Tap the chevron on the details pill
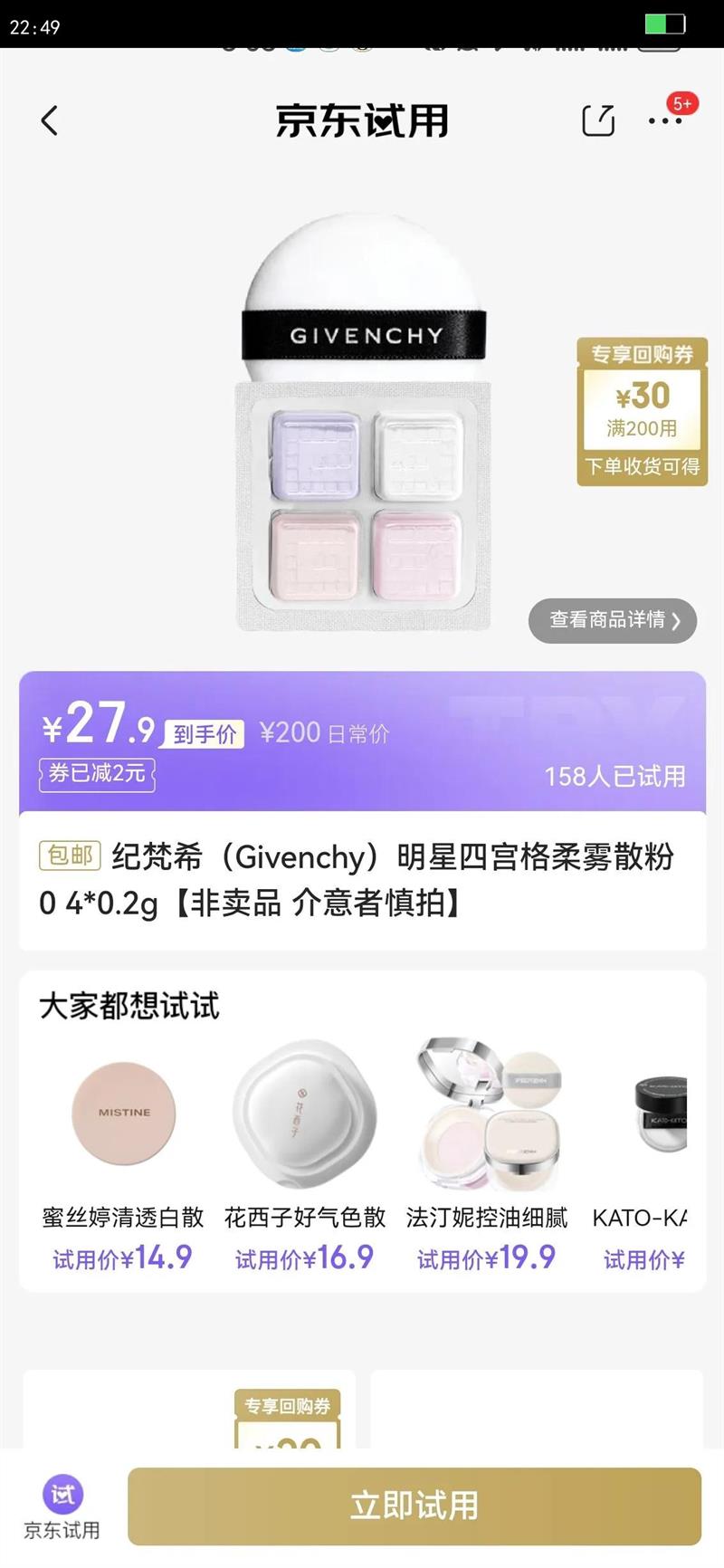 pos(677,621)
